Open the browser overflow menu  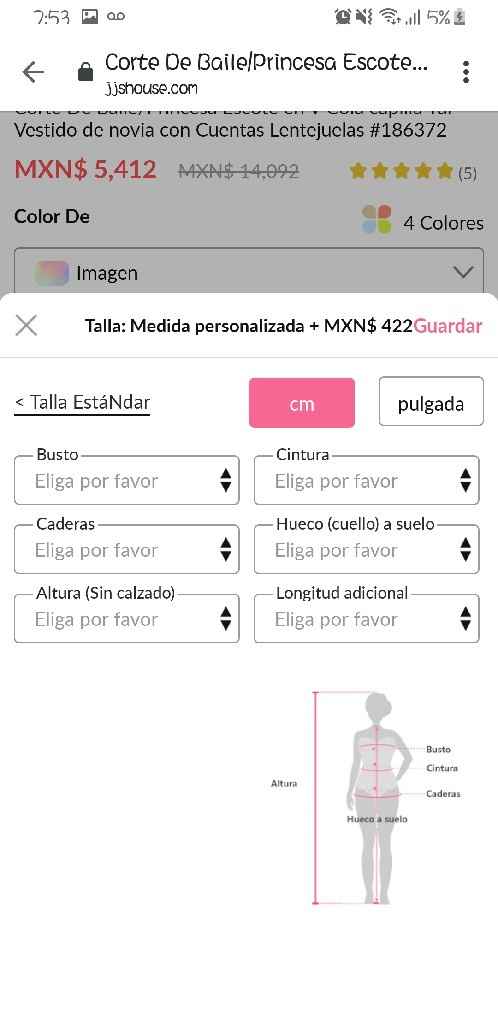[x=466, y=72]
